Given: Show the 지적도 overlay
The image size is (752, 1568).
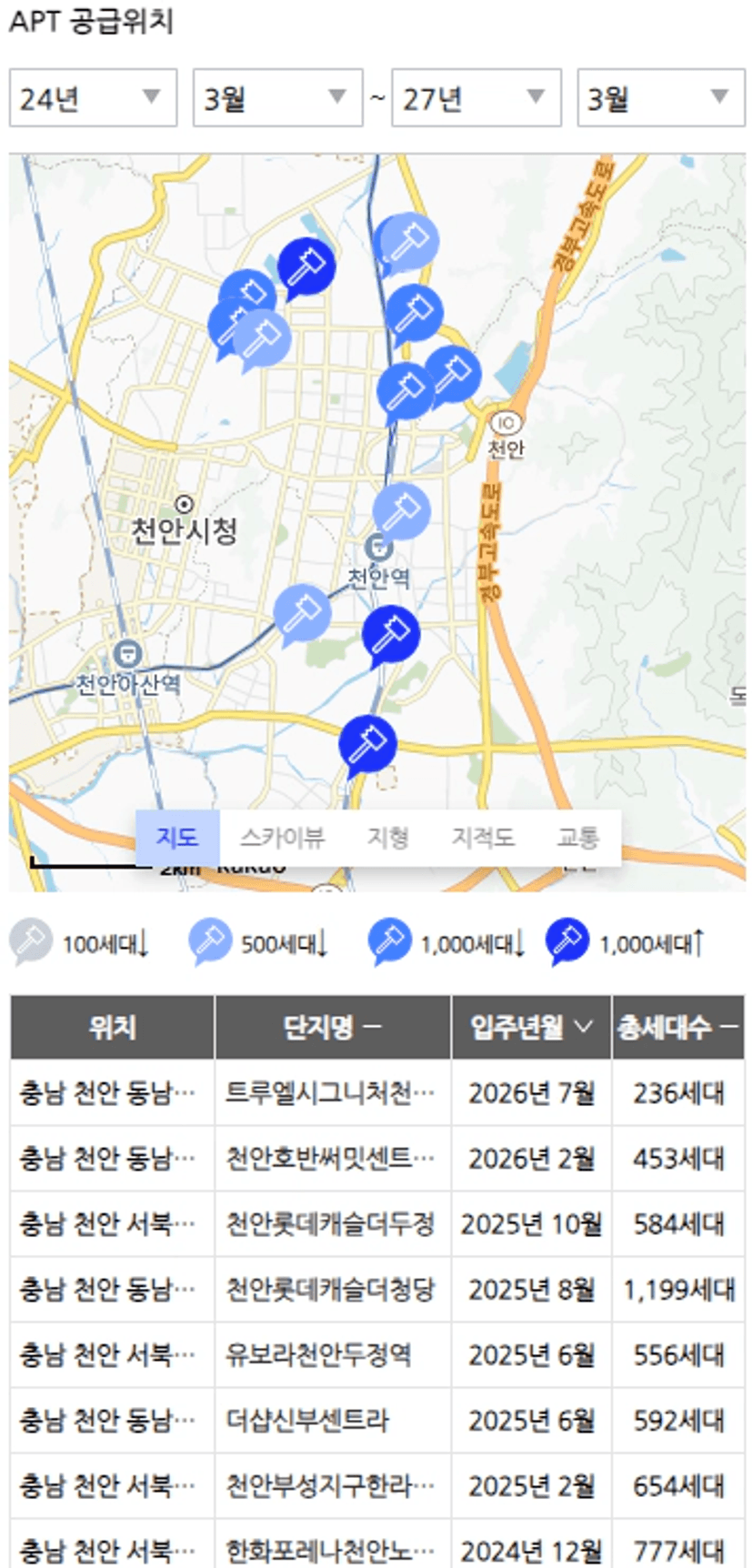Looking at the screenshot, I should [x=483, y=837].
